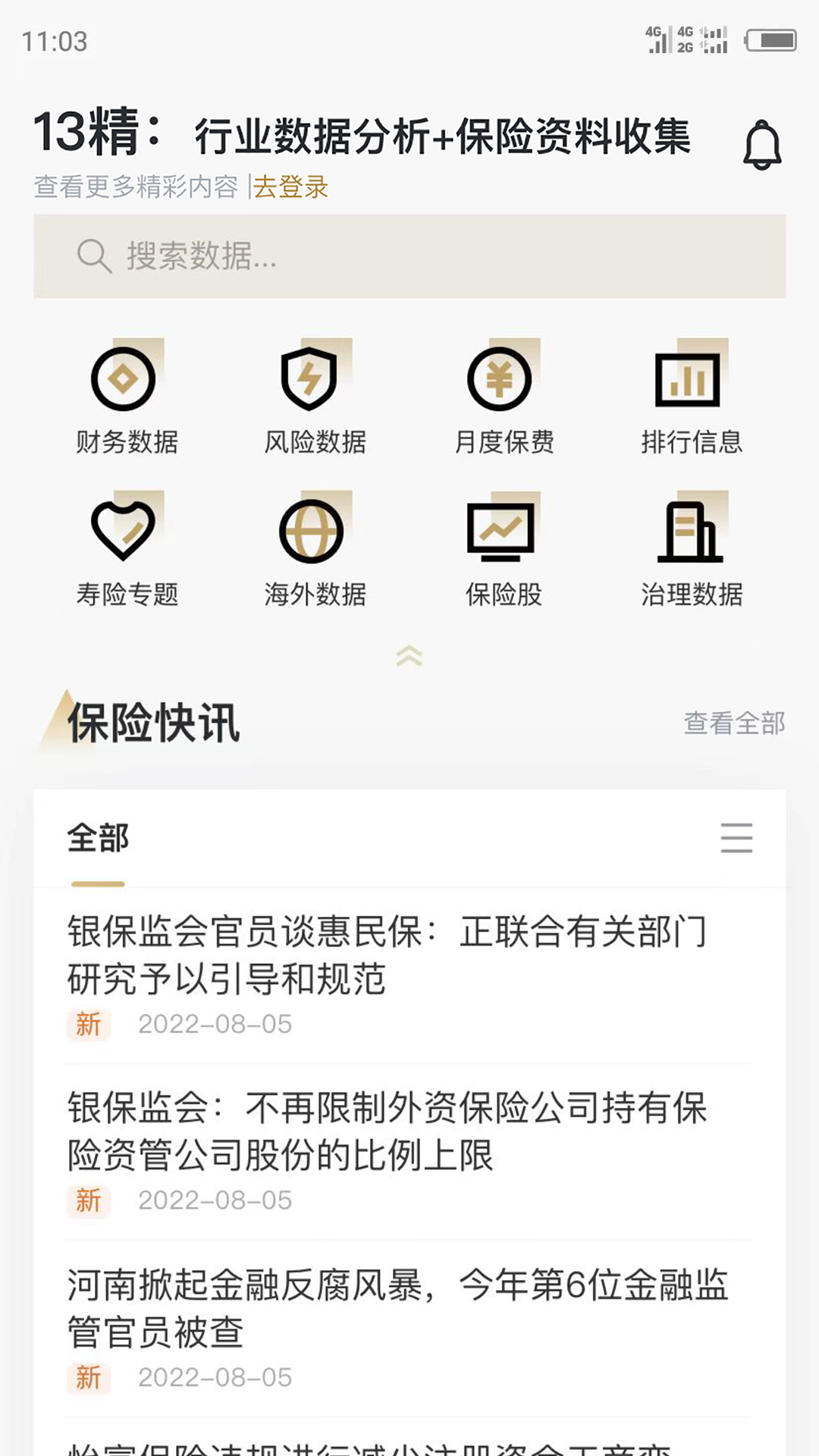View 排行信息 rankings
This screenshot has width=819, height=1456.
tap(691, 398)
